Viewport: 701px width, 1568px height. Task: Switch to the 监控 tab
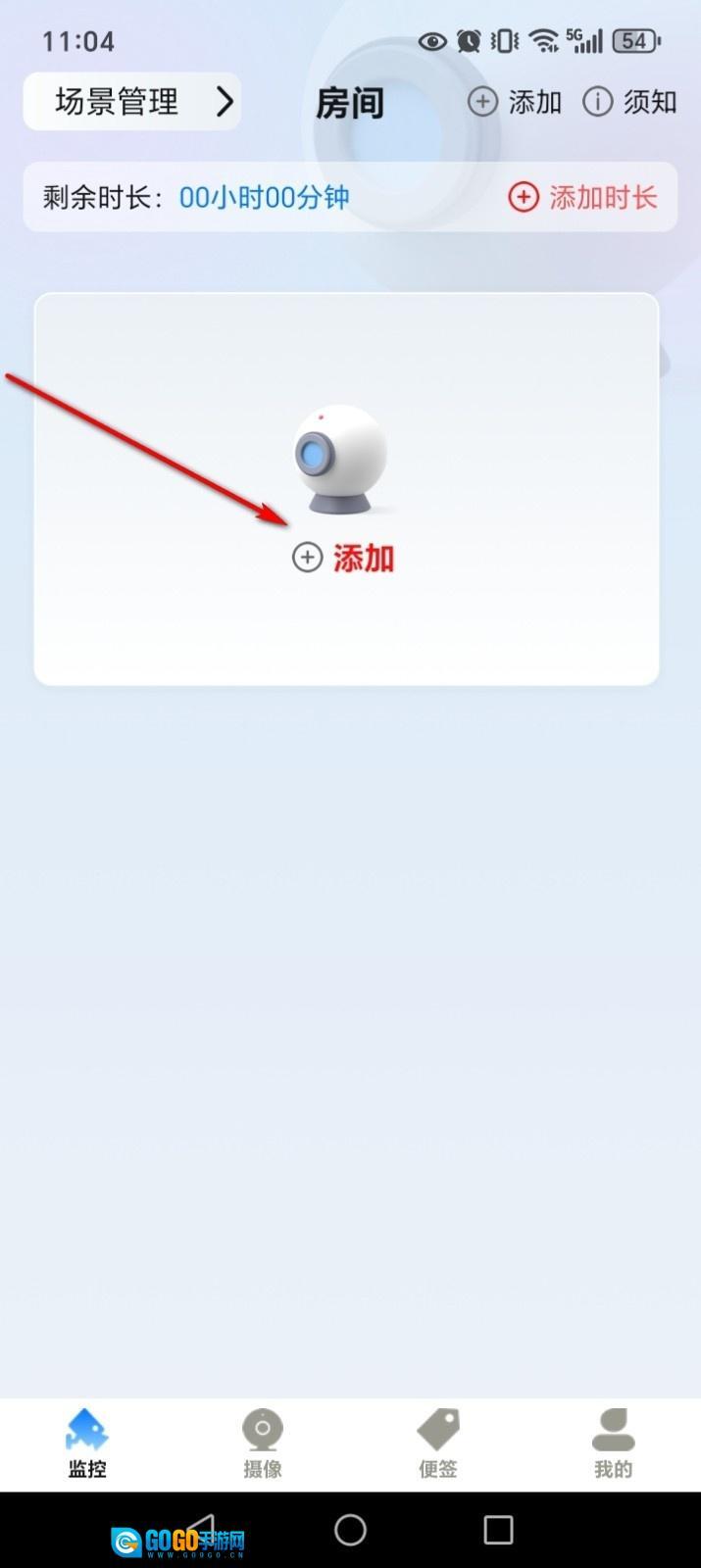point(87,1443)
